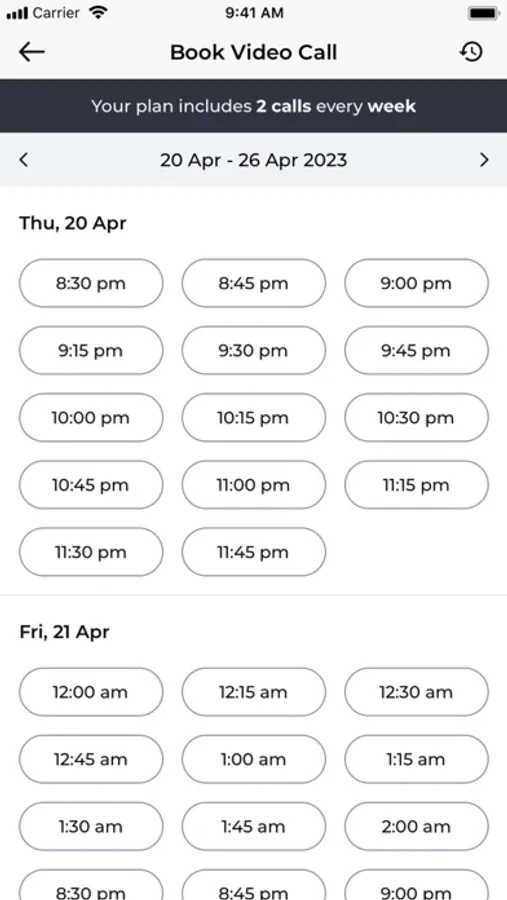Screen dimensions: 507x900
Task: Choose the 11:30 pm slot
Action: pos(91,552)
